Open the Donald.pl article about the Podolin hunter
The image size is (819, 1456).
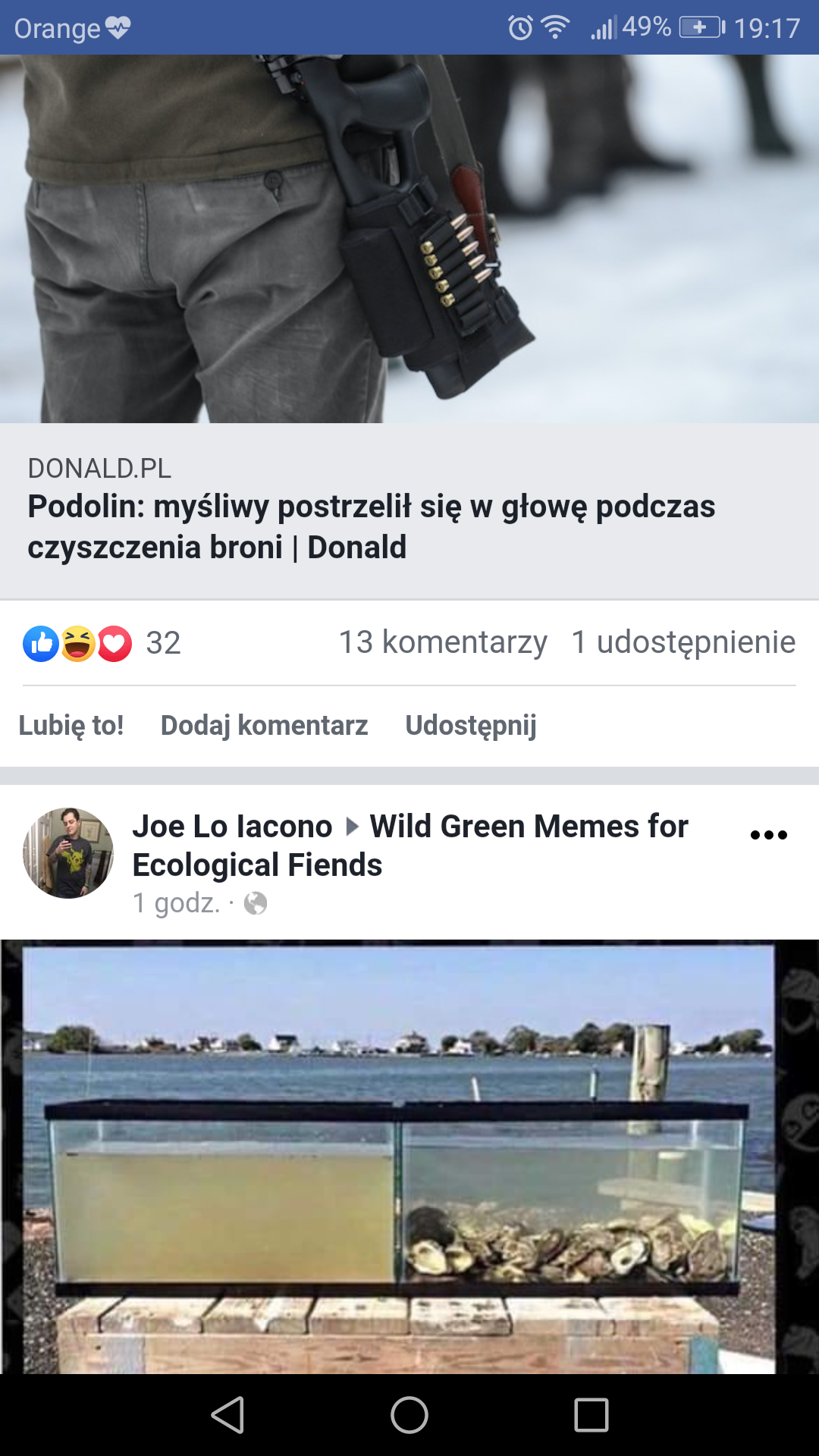click(x=371, y=526)
